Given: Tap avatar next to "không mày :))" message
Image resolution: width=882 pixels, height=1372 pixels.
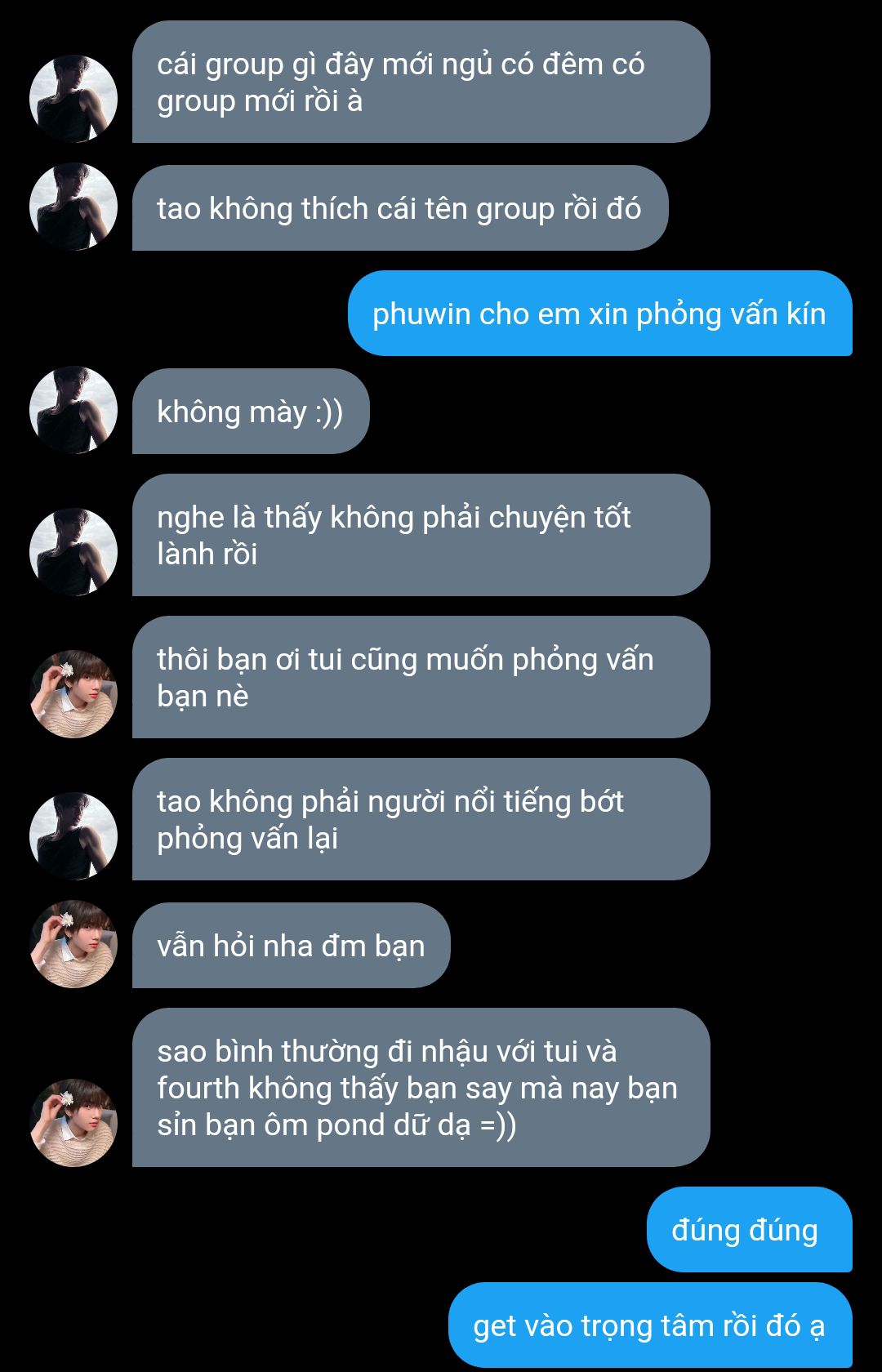Looking at the screenshot, I should [x=73, y=410].
